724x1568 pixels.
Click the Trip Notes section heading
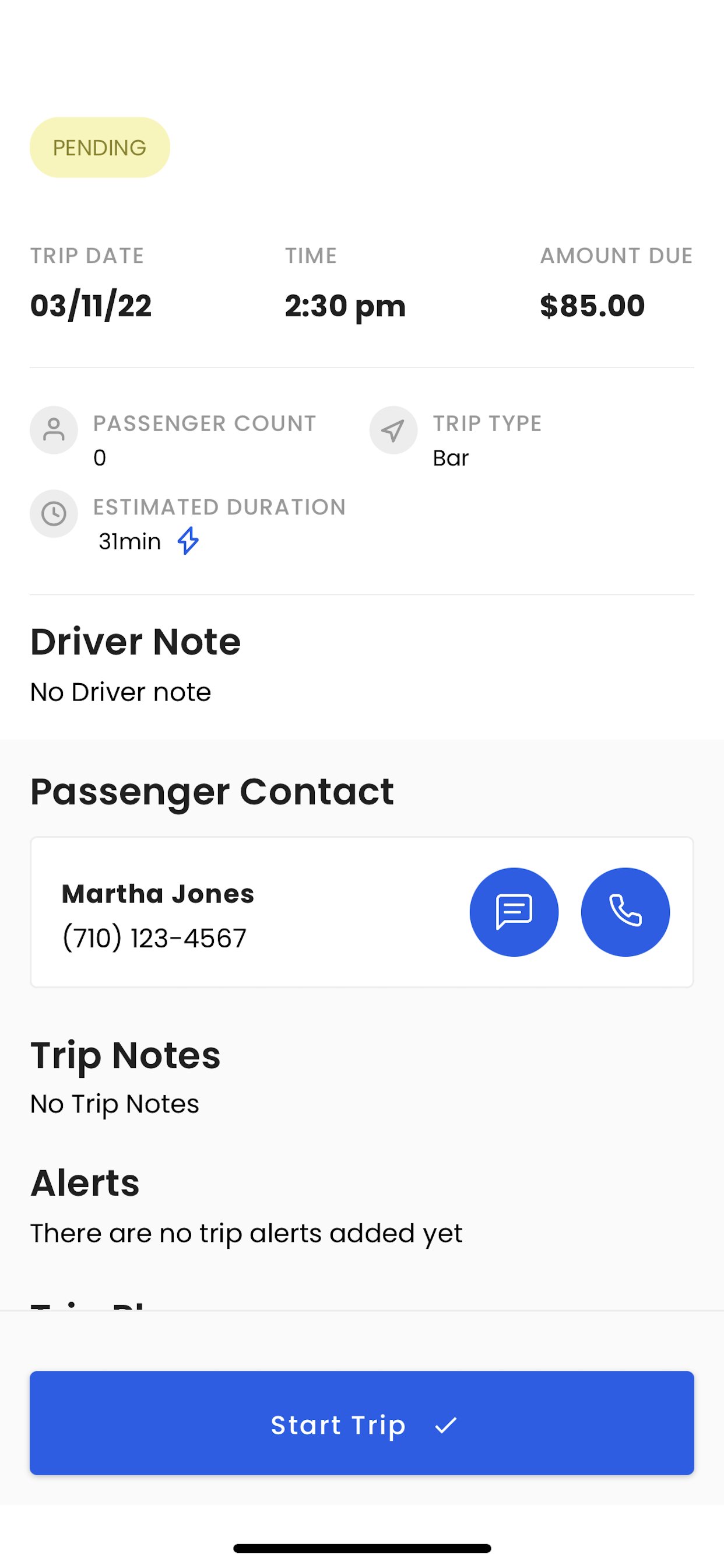pyautogui.click(x=125, y=1055)
